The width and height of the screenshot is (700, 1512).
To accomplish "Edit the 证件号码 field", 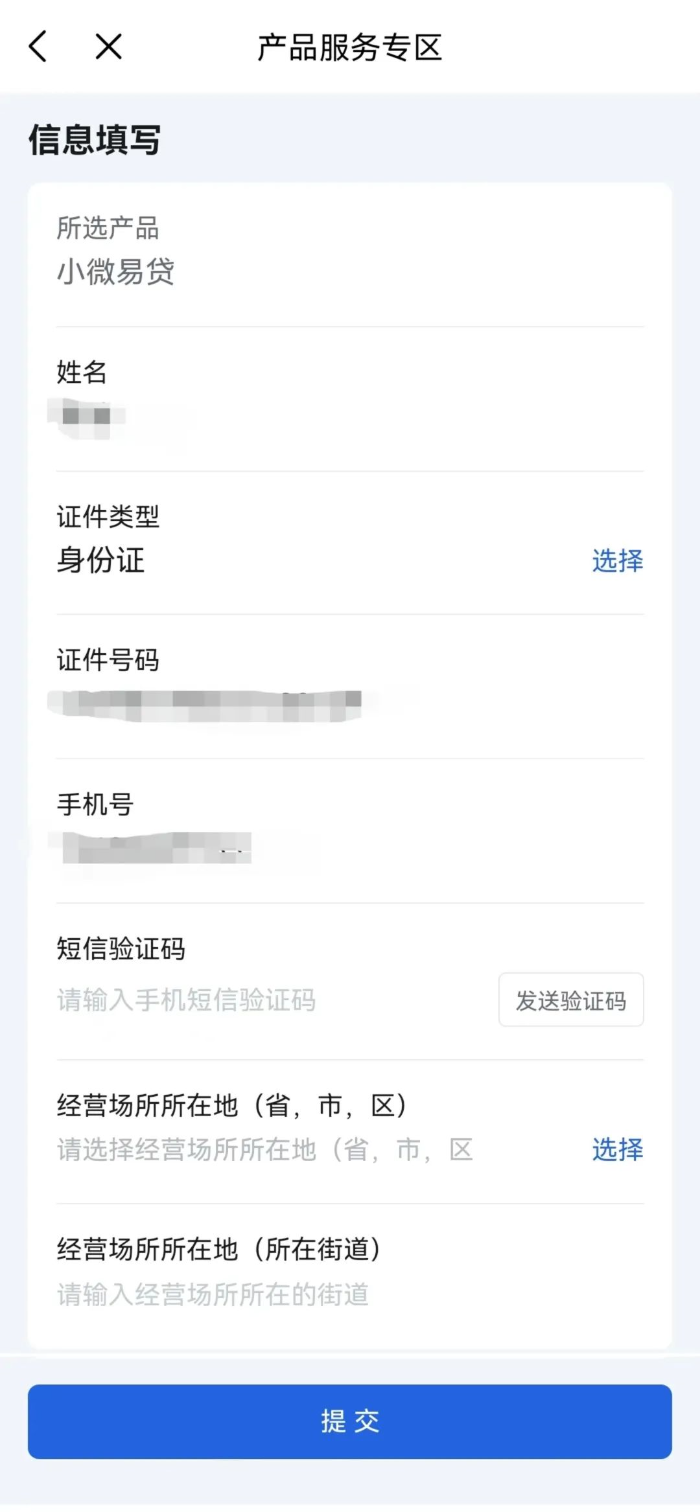I will (350, 704).
